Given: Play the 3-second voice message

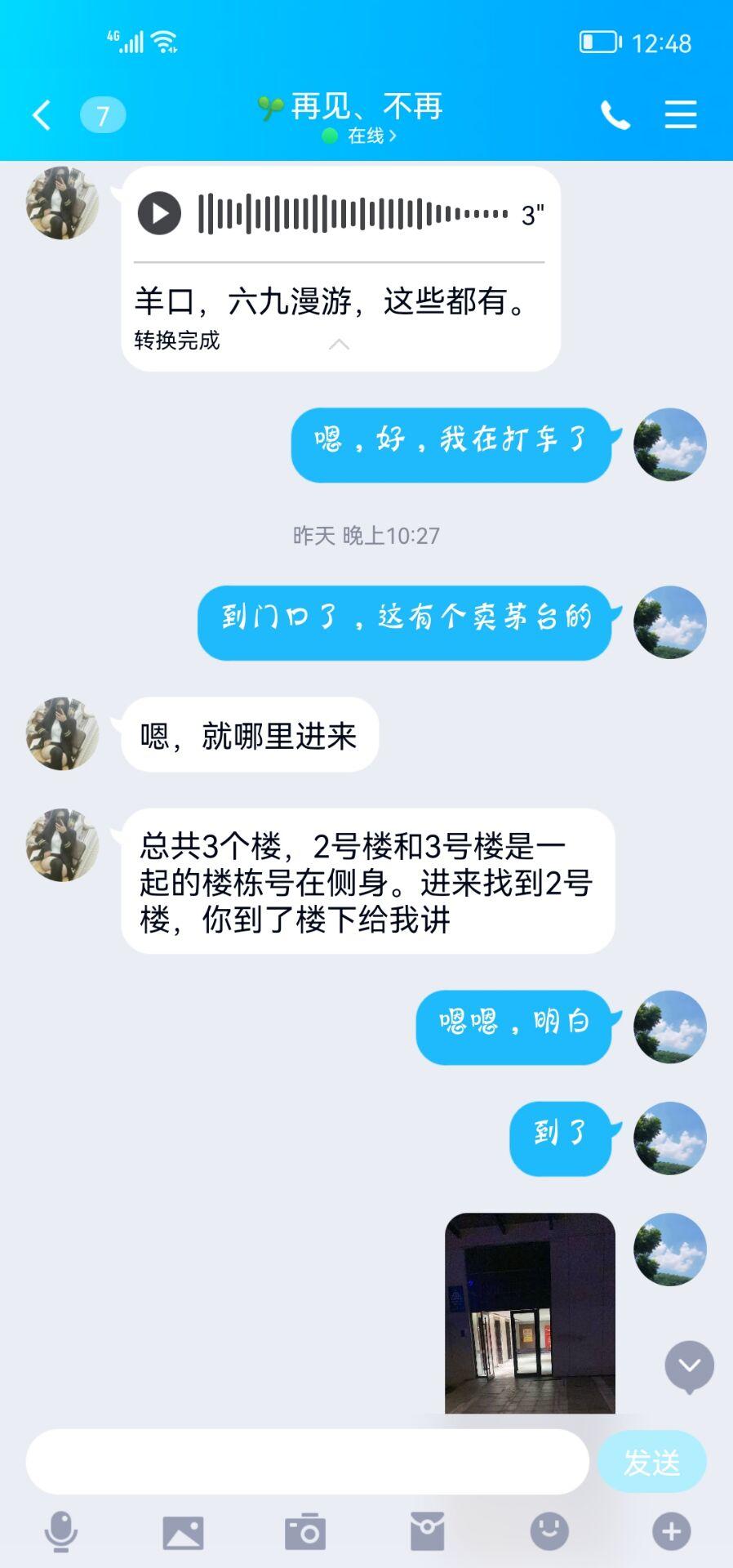Looking at the screenshot, I should pyautogui.click(x=160, y=213).
